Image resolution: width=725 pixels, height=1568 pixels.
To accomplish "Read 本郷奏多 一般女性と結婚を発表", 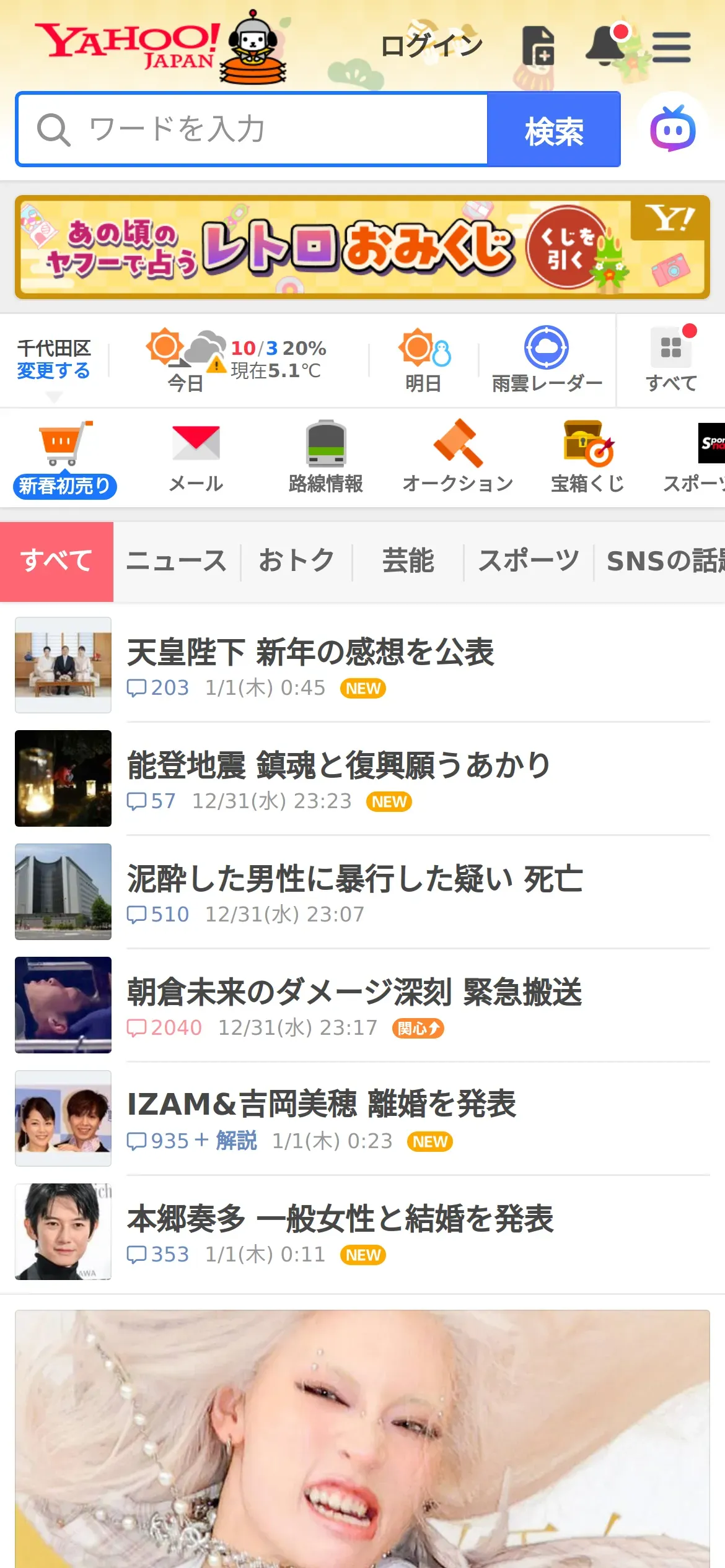I will (340, 1218).
